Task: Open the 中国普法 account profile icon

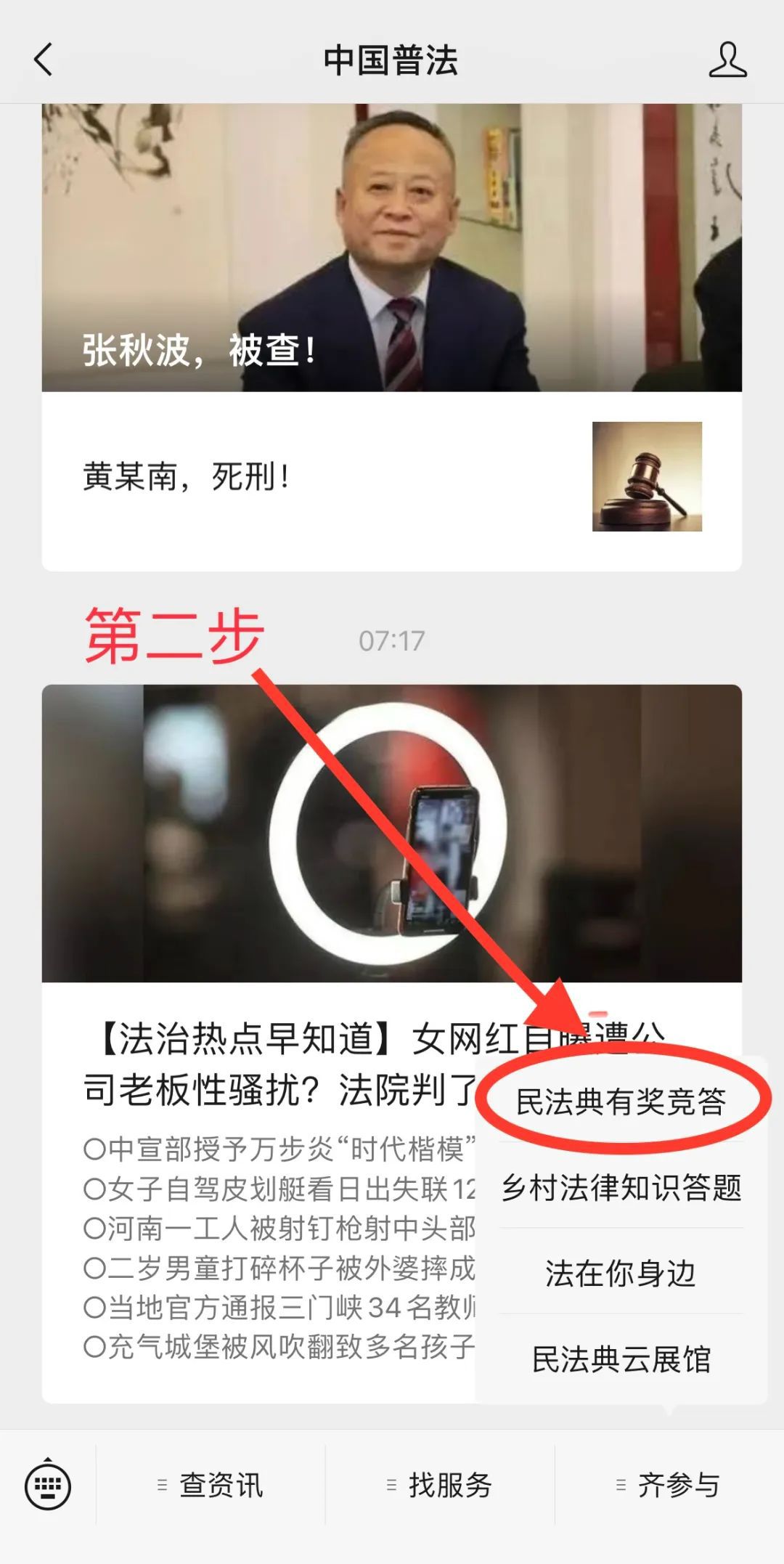Action: coord(727,60)
